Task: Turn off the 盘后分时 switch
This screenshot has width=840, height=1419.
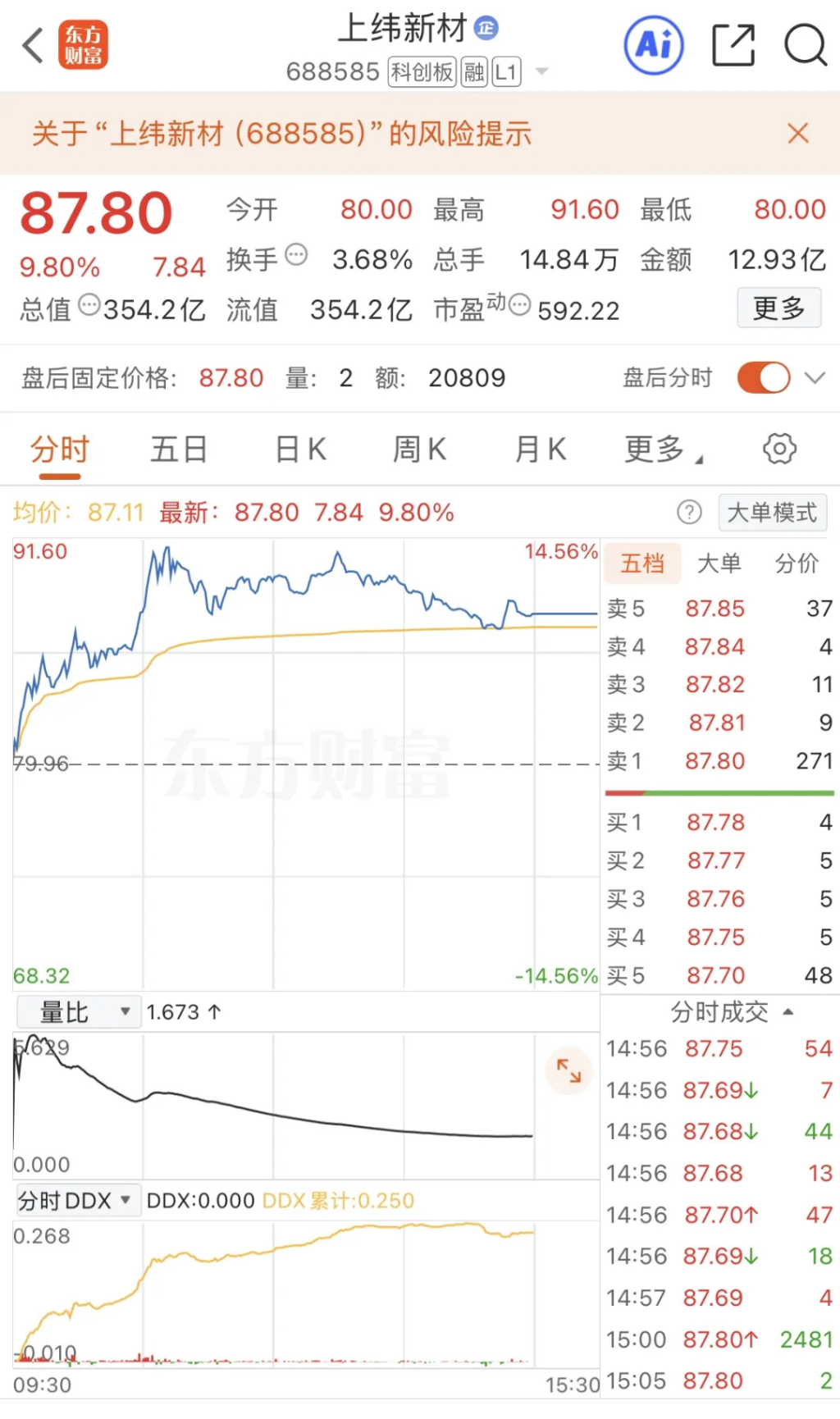Action: pos(763,378)
